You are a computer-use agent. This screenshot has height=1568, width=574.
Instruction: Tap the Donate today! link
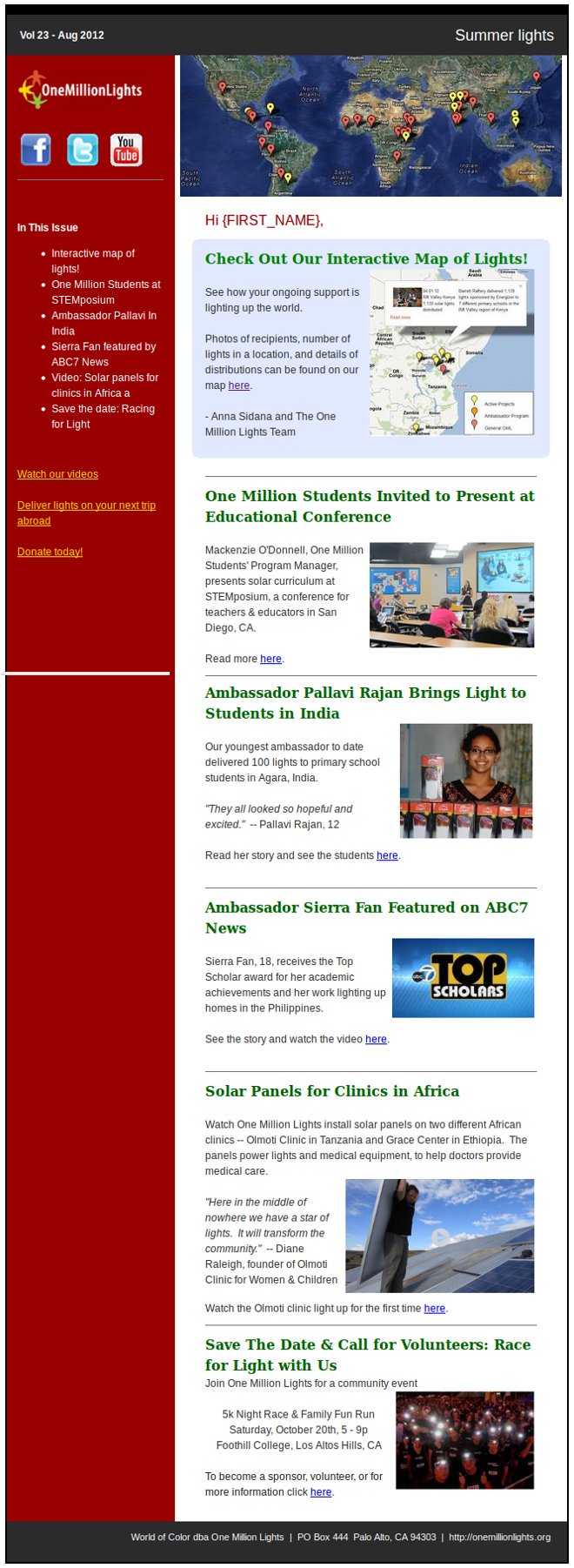tap(50, 552)
